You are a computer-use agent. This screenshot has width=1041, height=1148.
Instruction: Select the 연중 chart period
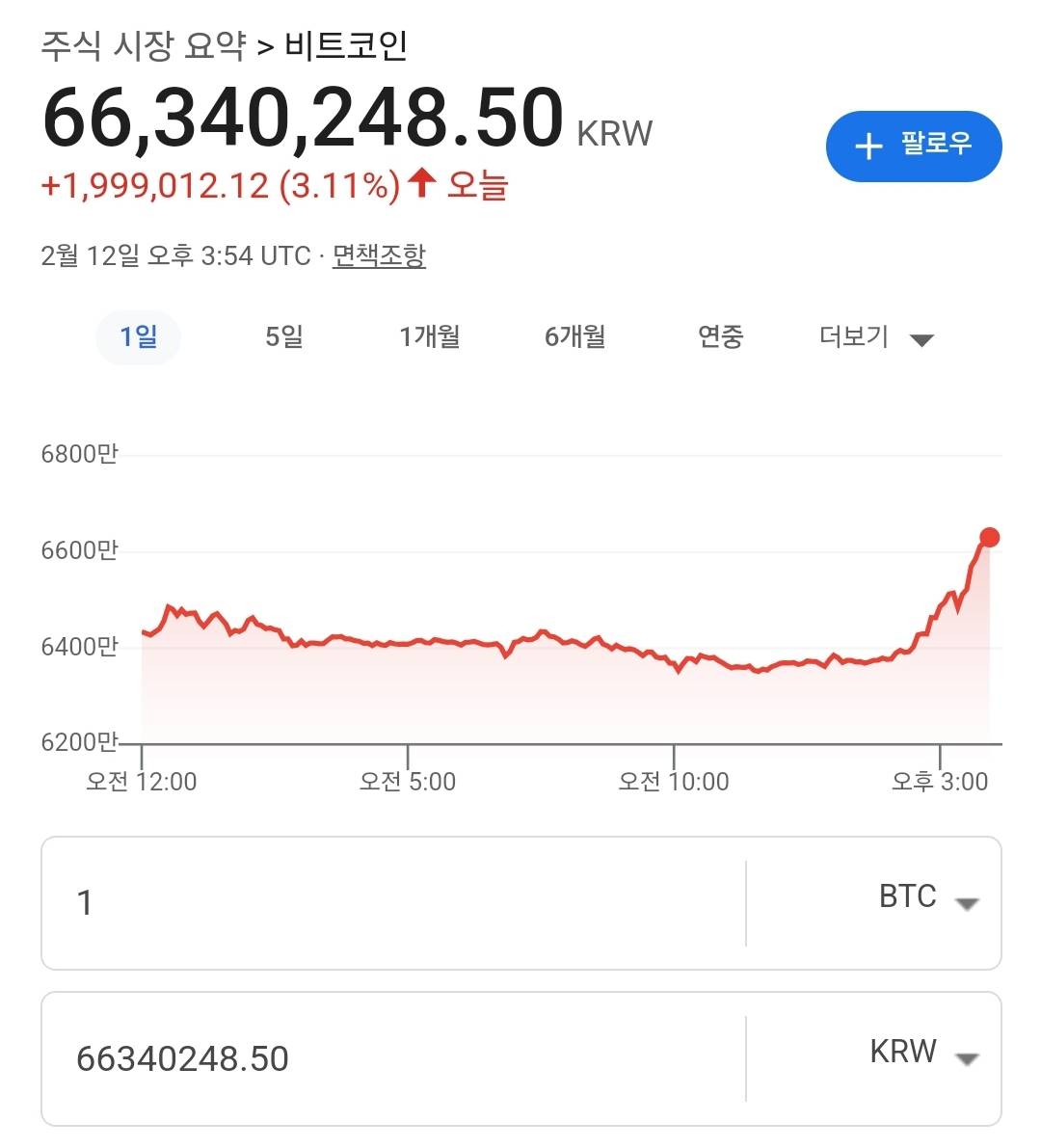(x=719, y=337)
